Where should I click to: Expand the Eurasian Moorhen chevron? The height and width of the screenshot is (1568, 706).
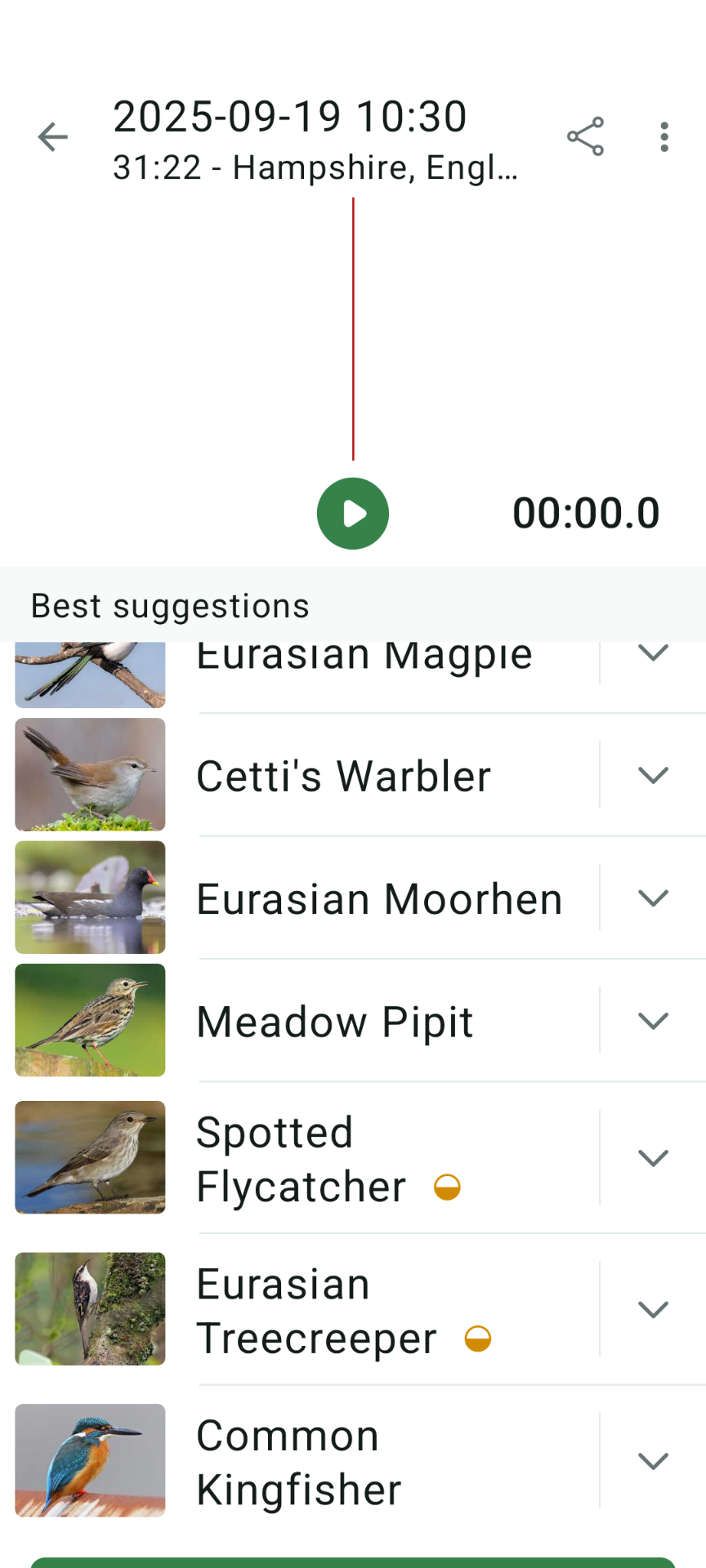[653, 898]
